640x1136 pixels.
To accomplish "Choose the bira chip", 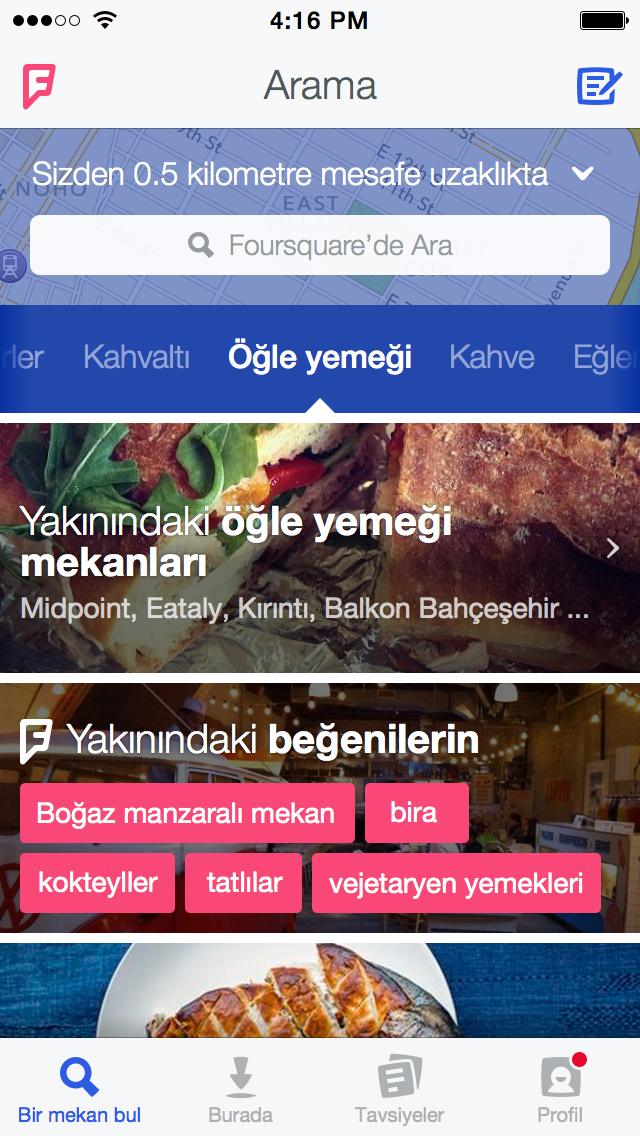I will (416, 813).
